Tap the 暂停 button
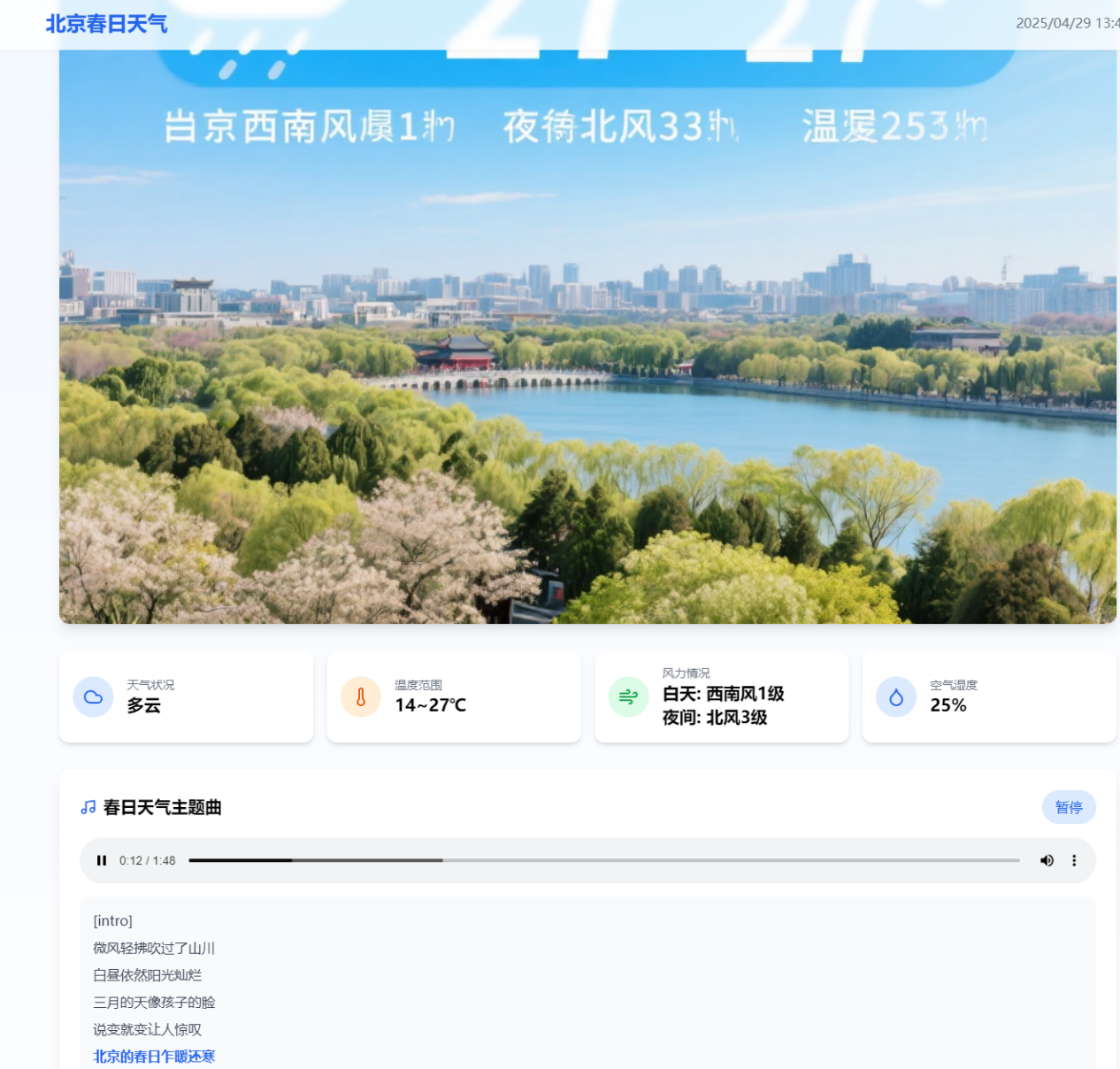 1068,807
